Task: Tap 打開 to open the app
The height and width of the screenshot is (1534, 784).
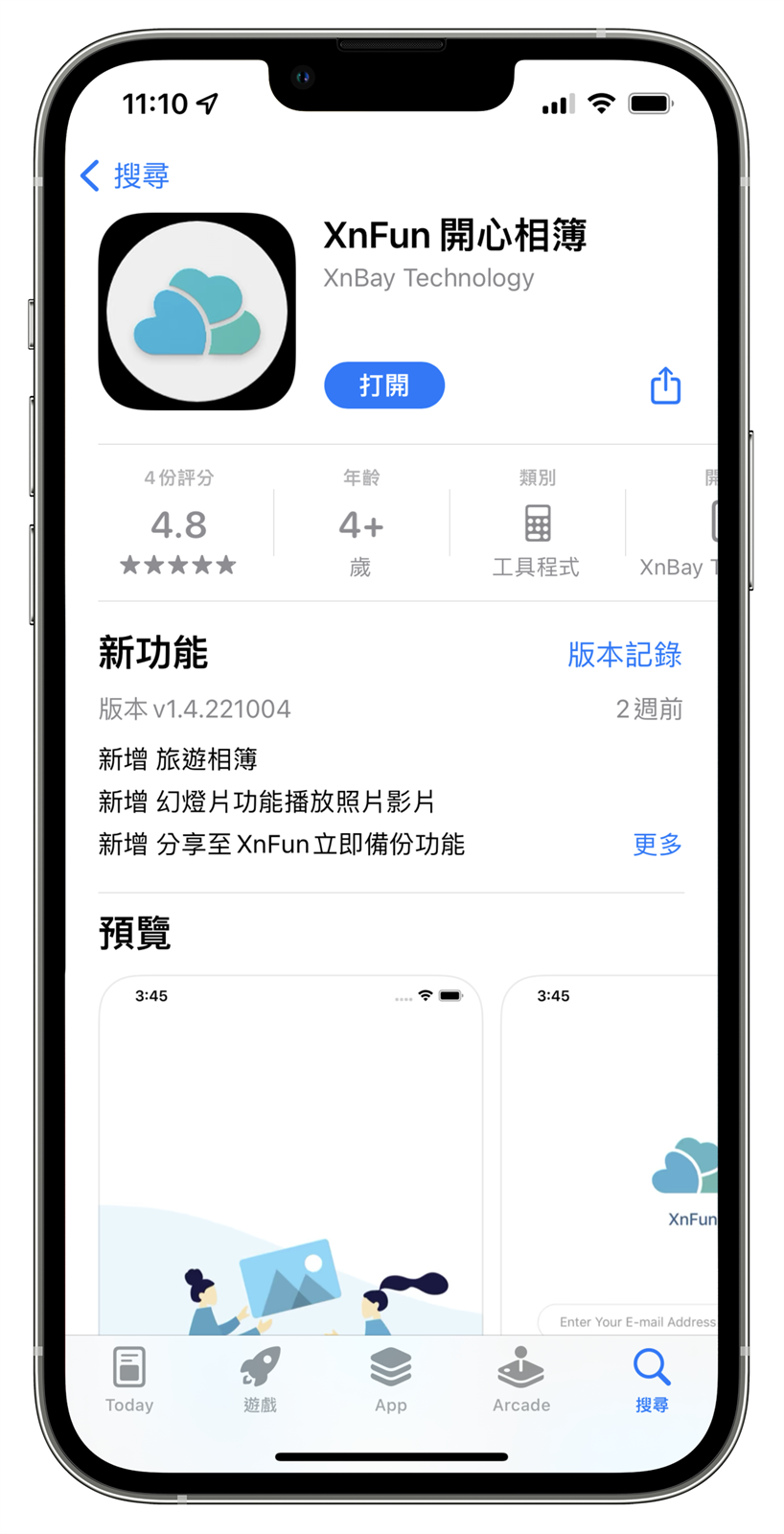Action: [x=384, y=385]
